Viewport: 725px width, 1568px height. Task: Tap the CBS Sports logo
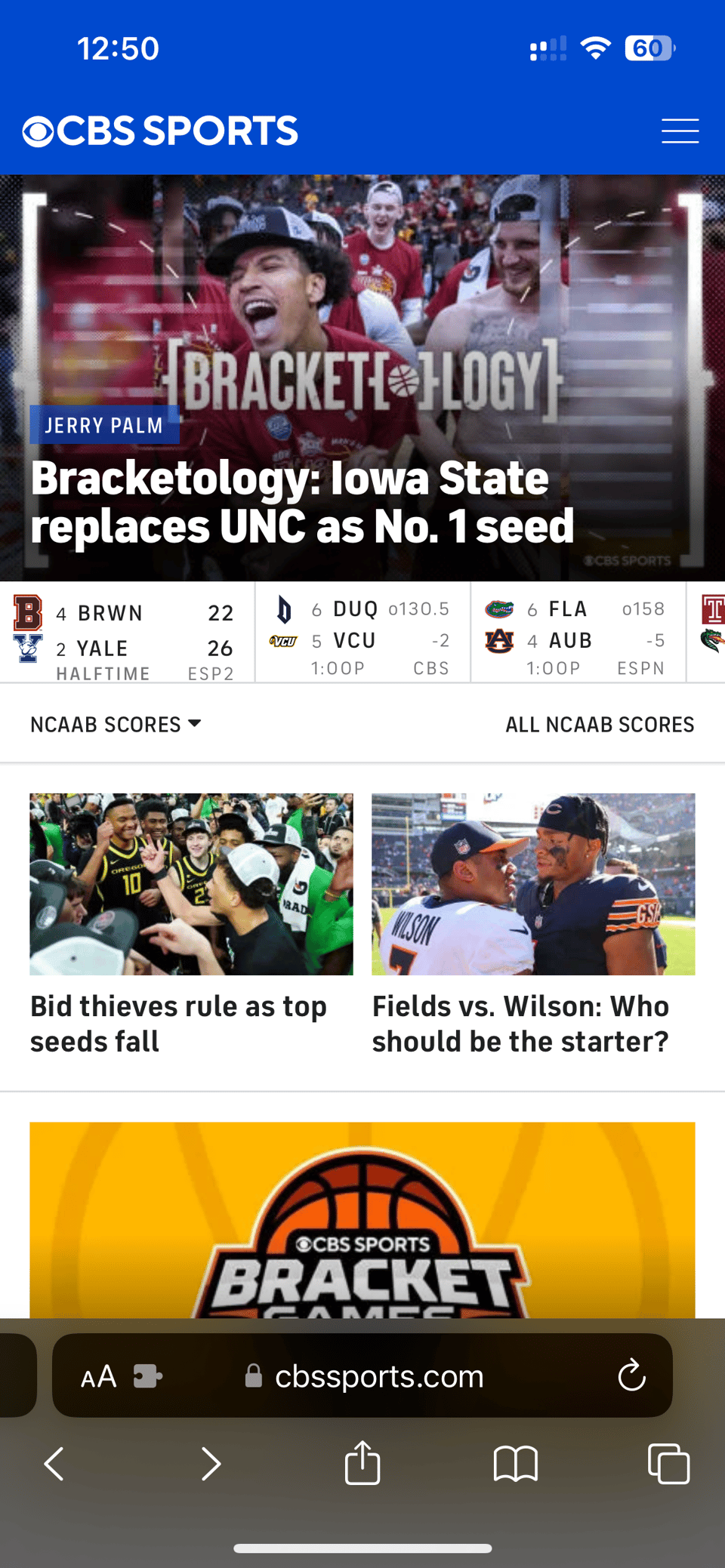click(160, 131)
